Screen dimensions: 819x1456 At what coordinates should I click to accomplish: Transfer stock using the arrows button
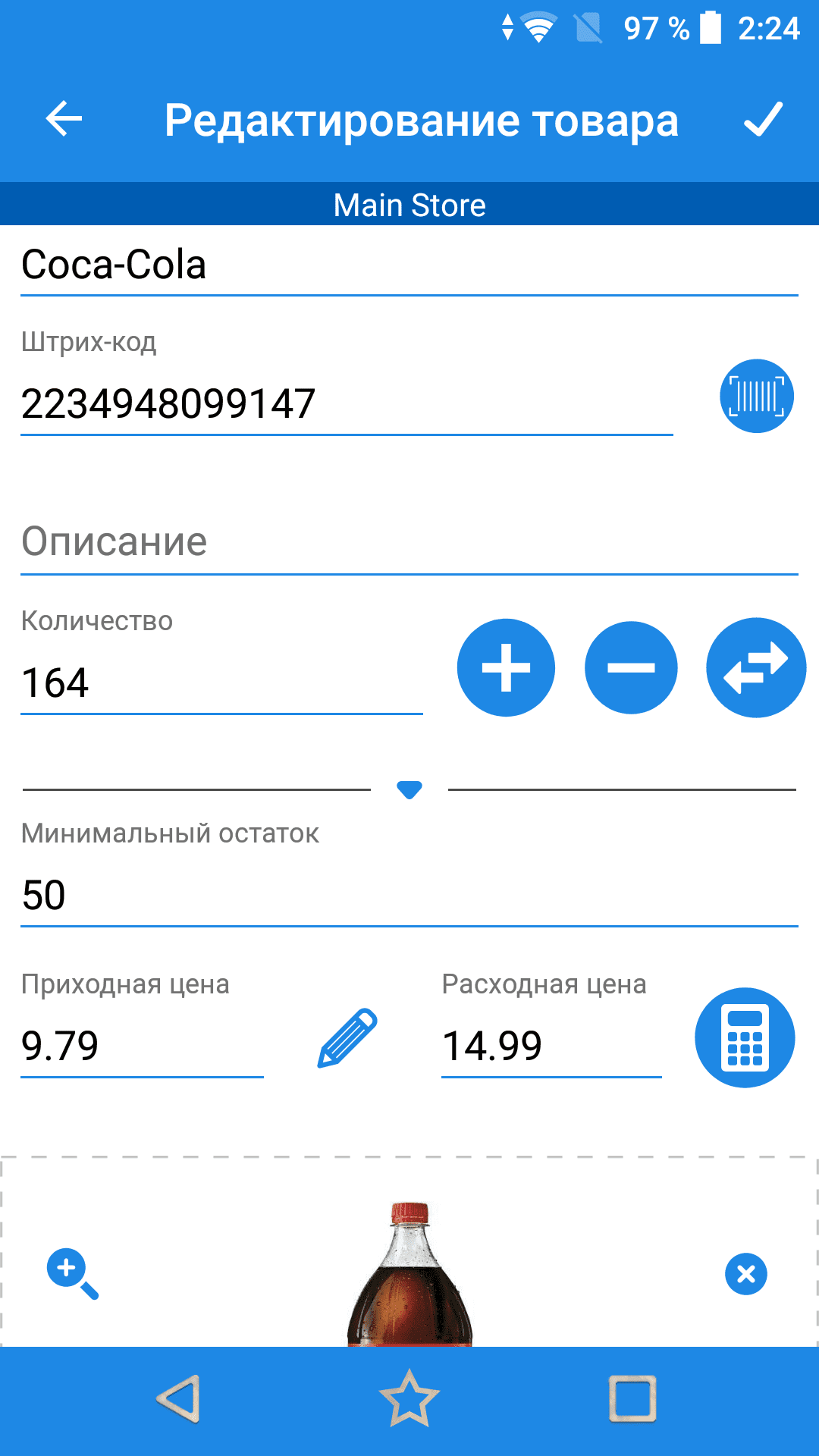click(x=756, y=668)
